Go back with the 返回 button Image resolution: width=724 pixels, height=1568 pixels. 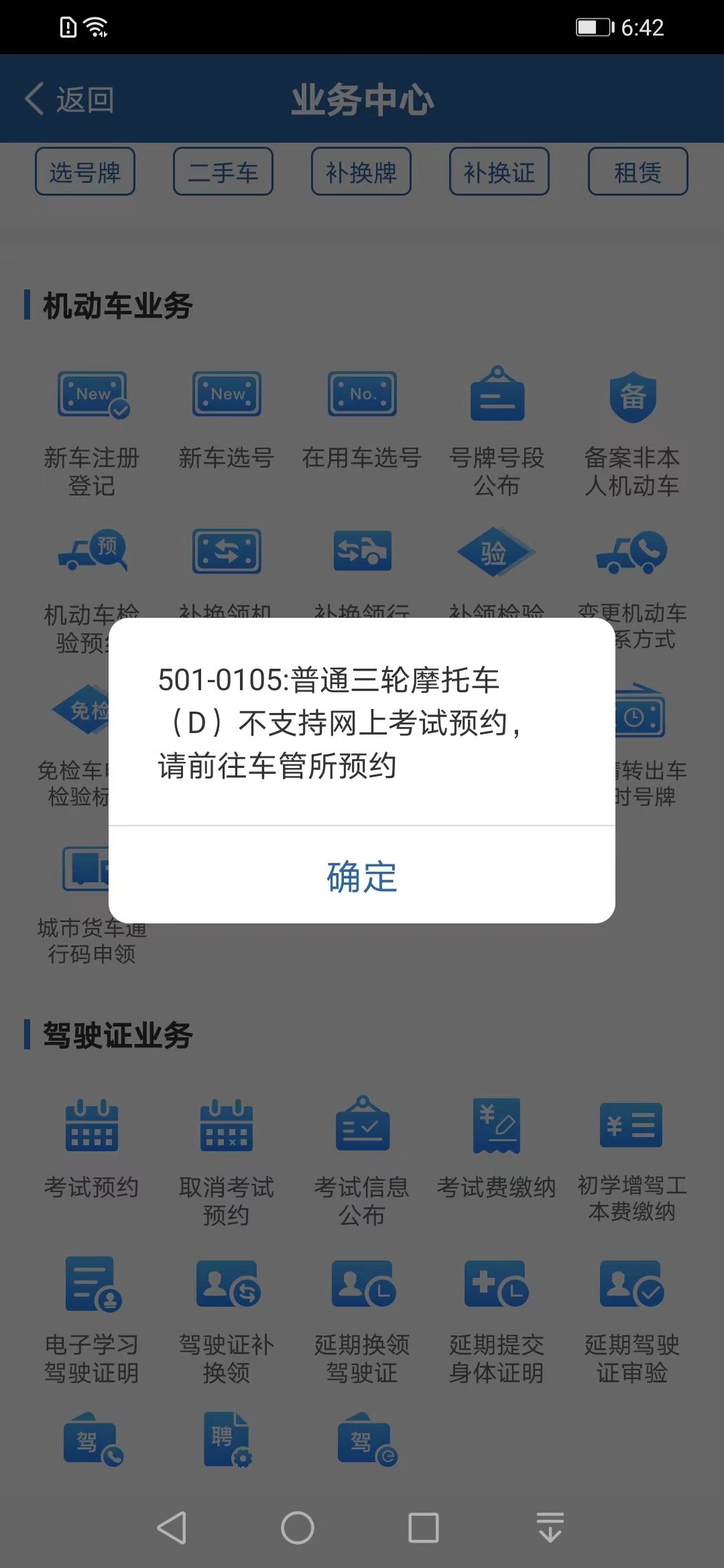(x=70, y=100)
